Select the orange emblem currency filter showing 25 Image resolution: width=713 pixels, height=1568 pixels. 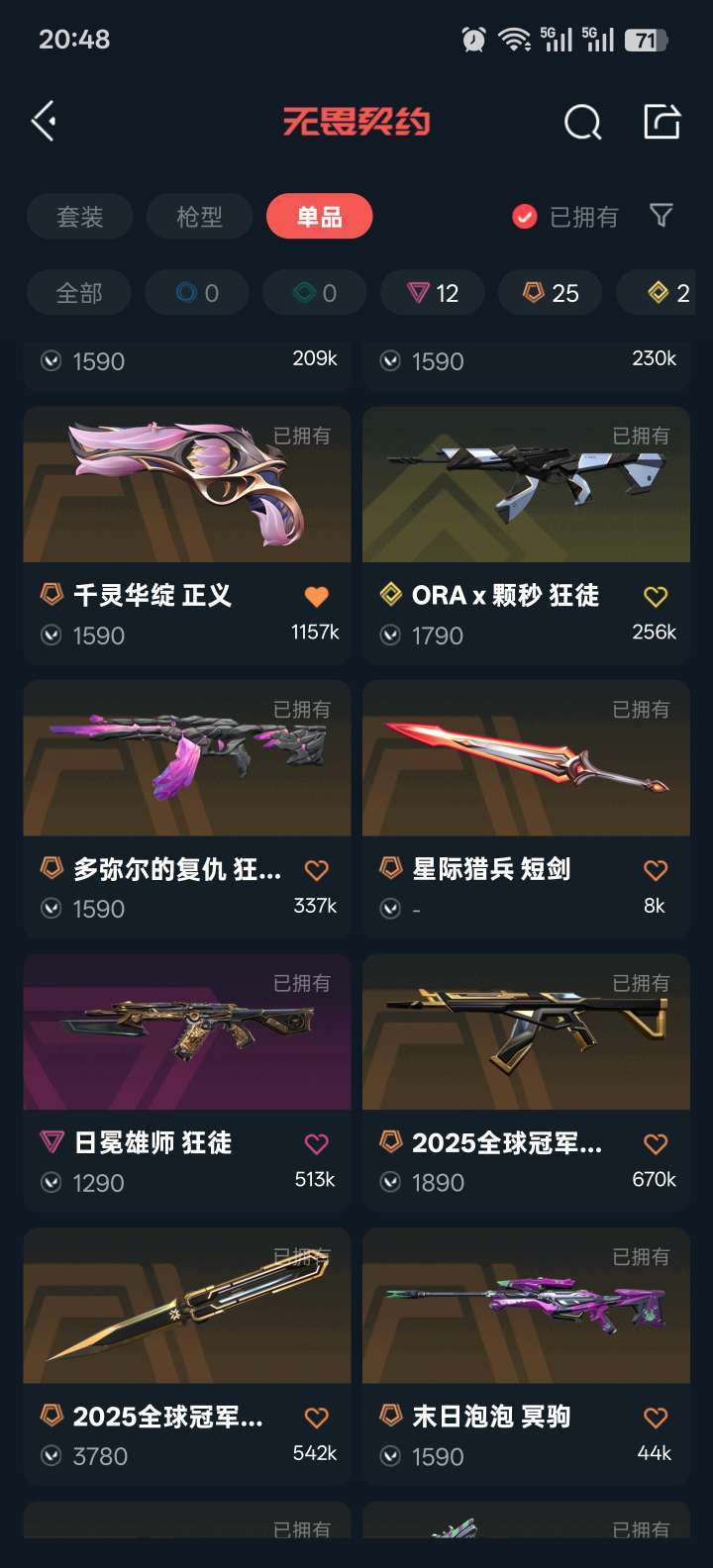tap(549, 292)
